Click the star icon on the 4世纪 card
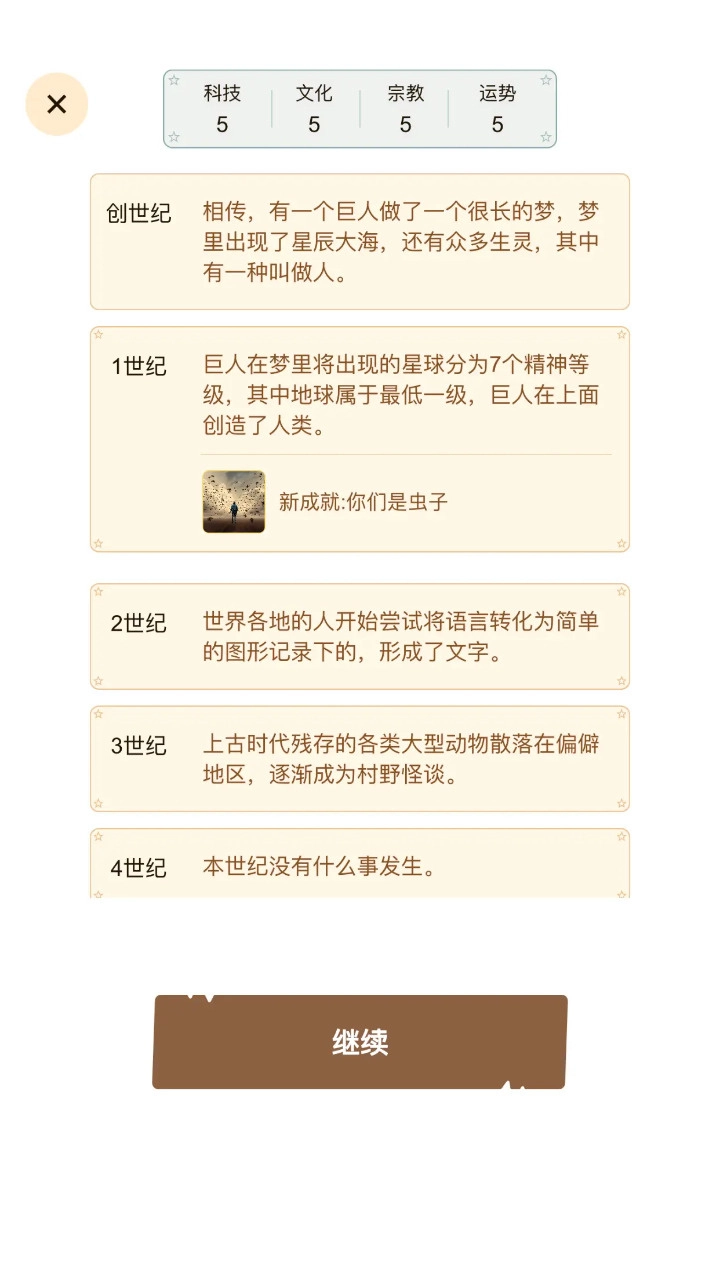The height and width of the screenshot is (1280, 720). click(99, 837)
